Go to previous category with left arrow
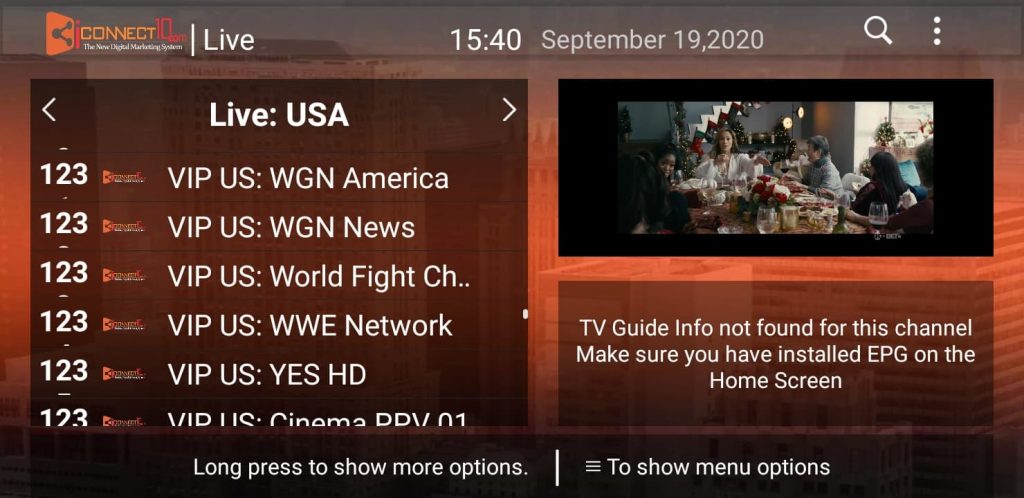Image resolution: width=1024 pixels, height=498 pixels. 49,110
